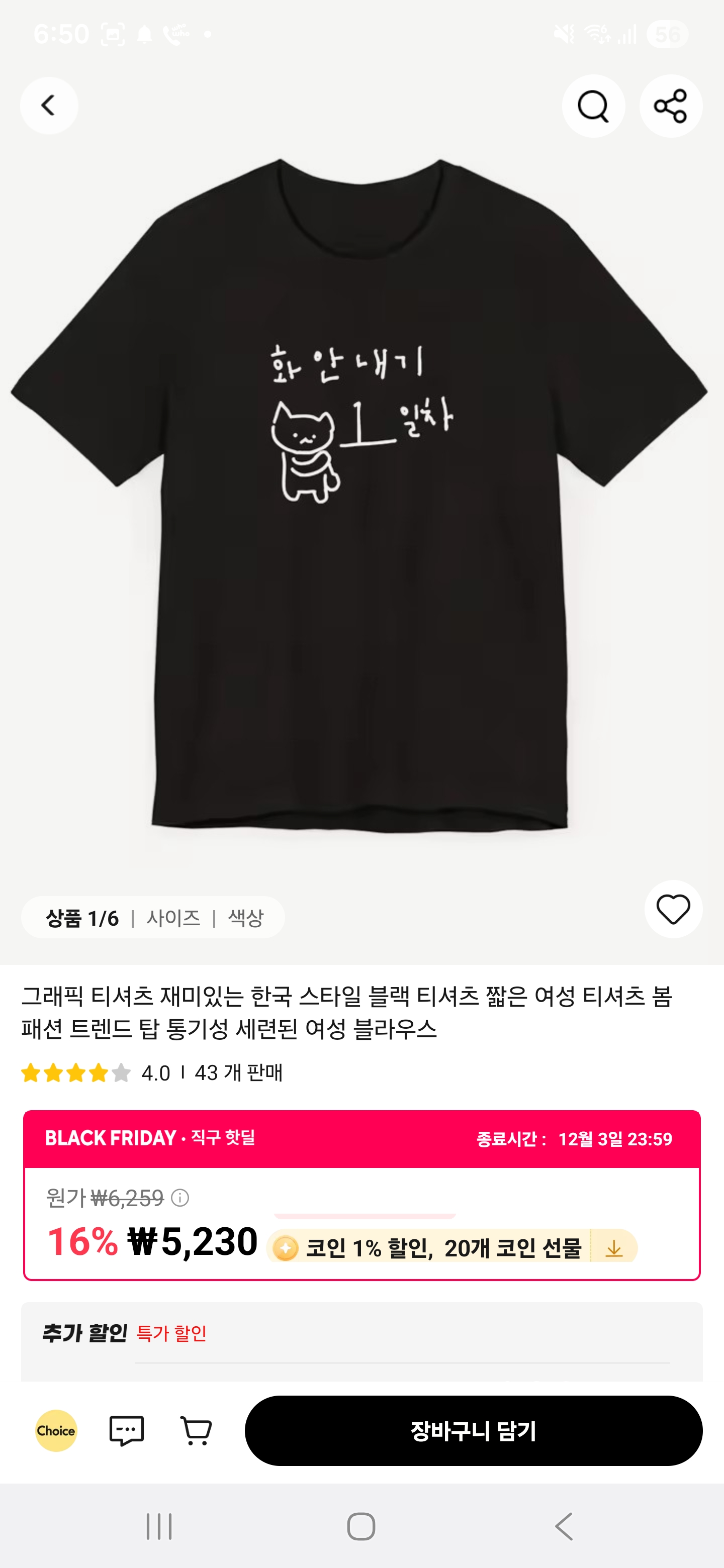Share this t-shirt product
This screenshot has width=724, height=1568.
click(670, 106)
